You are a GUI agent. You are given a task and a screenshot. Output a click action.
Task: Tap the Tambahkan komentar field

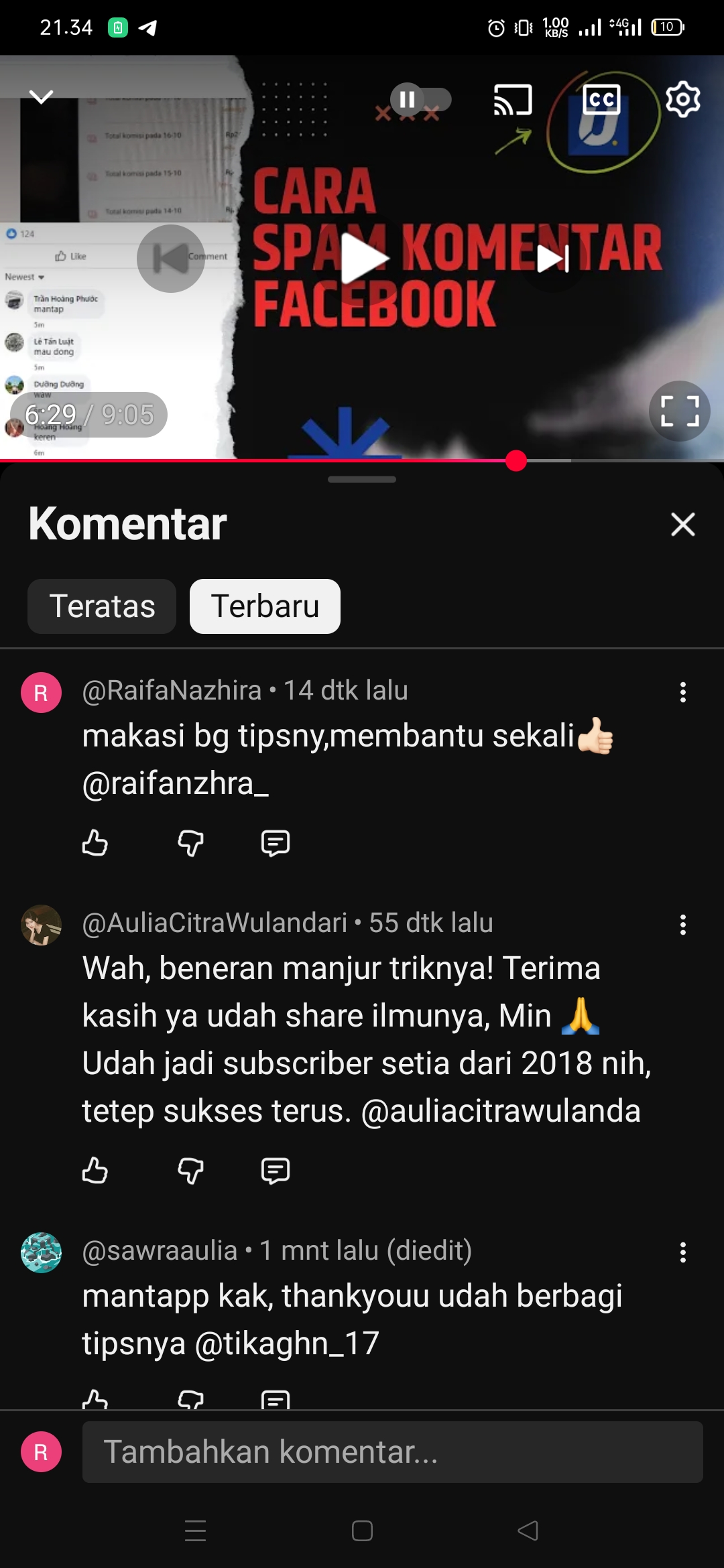(x=392, y=1452)
